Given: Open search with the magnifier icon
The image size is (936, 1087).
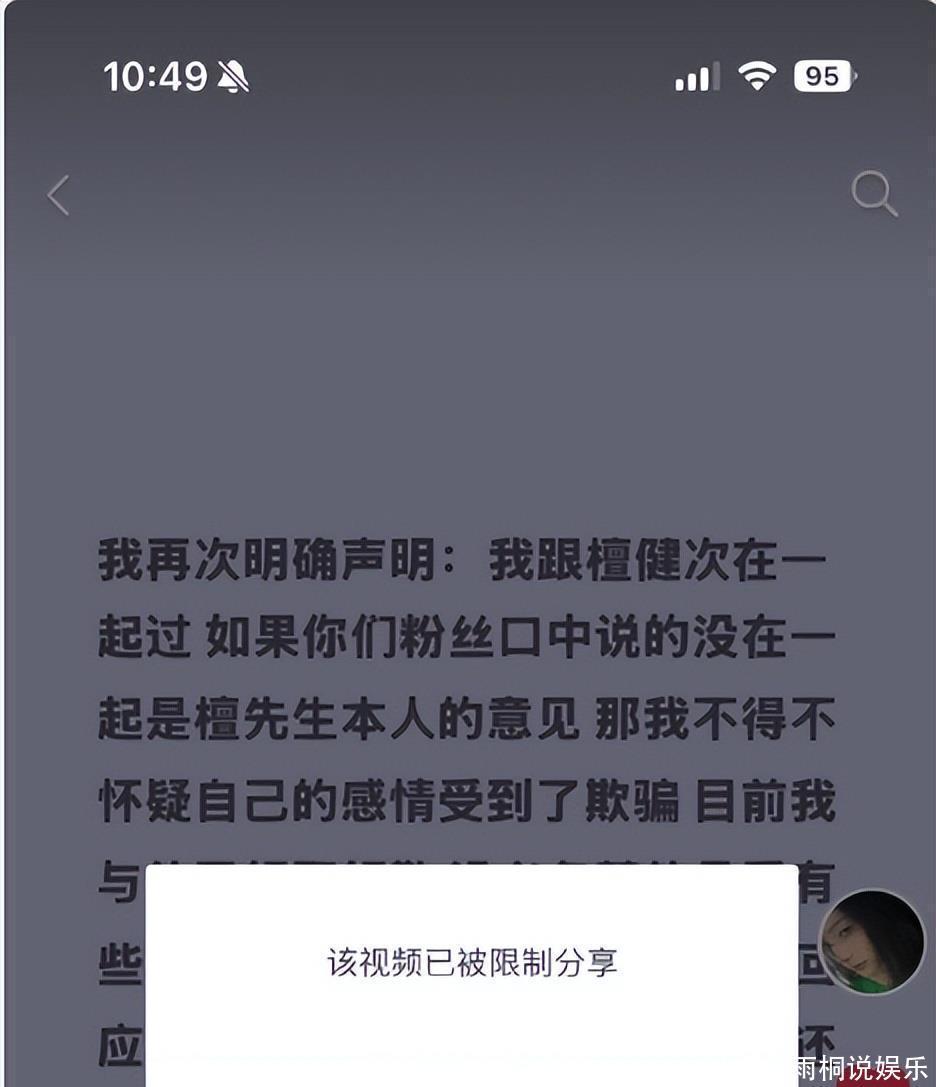Looking at the screenshot, I should tap(873, 193).
